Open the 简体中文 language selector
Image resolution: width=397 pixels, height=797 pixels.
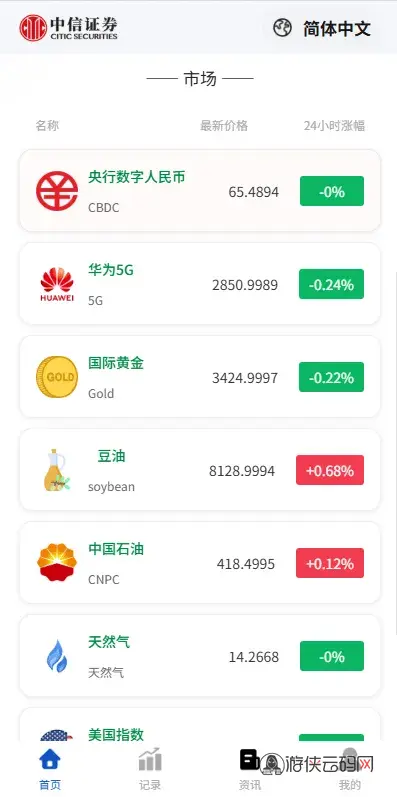(x=321, y=28)
